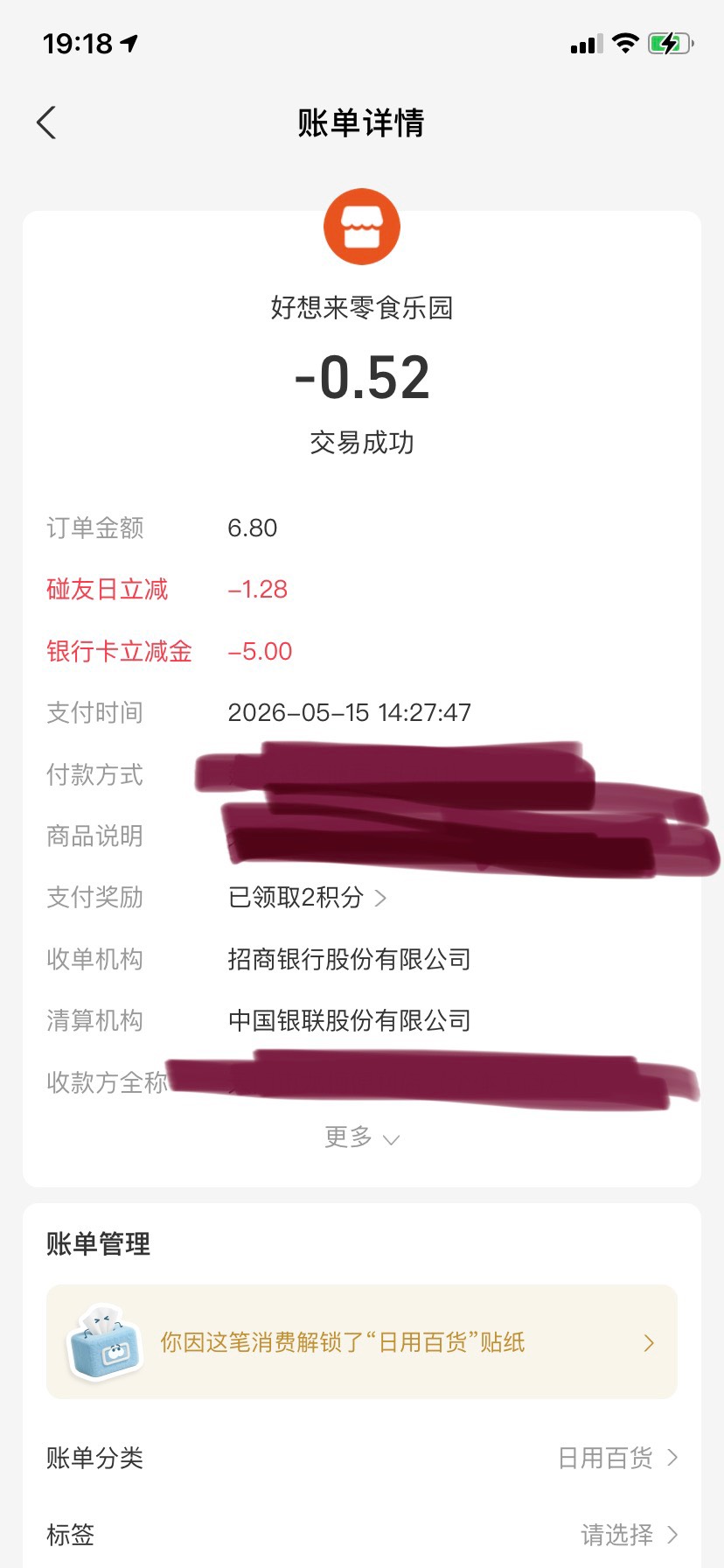Open the 已领取2积分 payment reward
The width and height of the screenshot is (724, 1568).
tap(307, 898)
